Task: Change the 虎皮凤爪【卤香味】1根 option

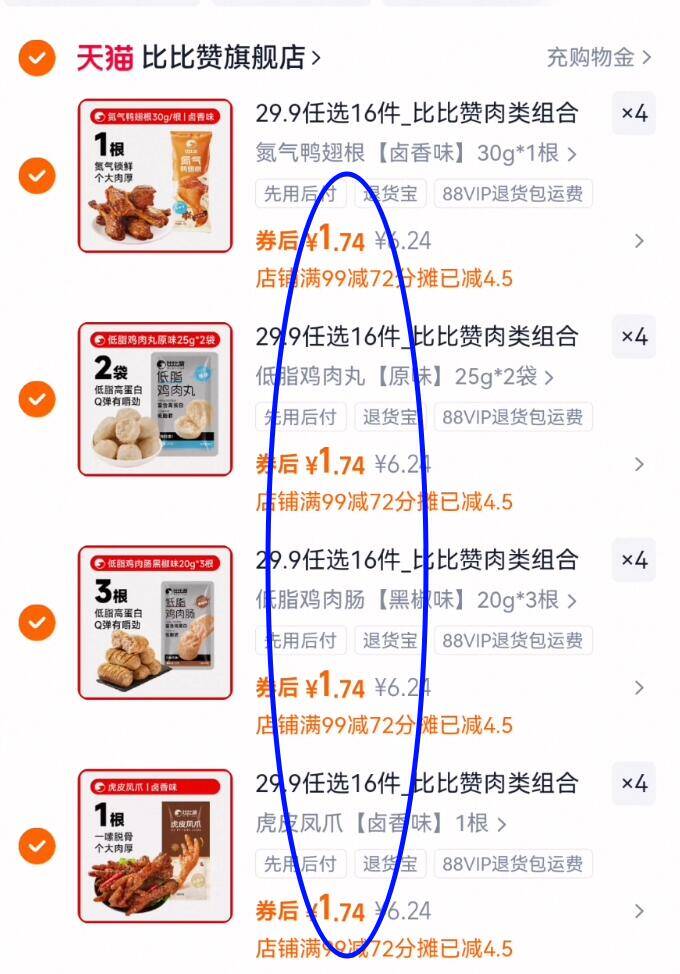Action: click(x=380, y=823)
